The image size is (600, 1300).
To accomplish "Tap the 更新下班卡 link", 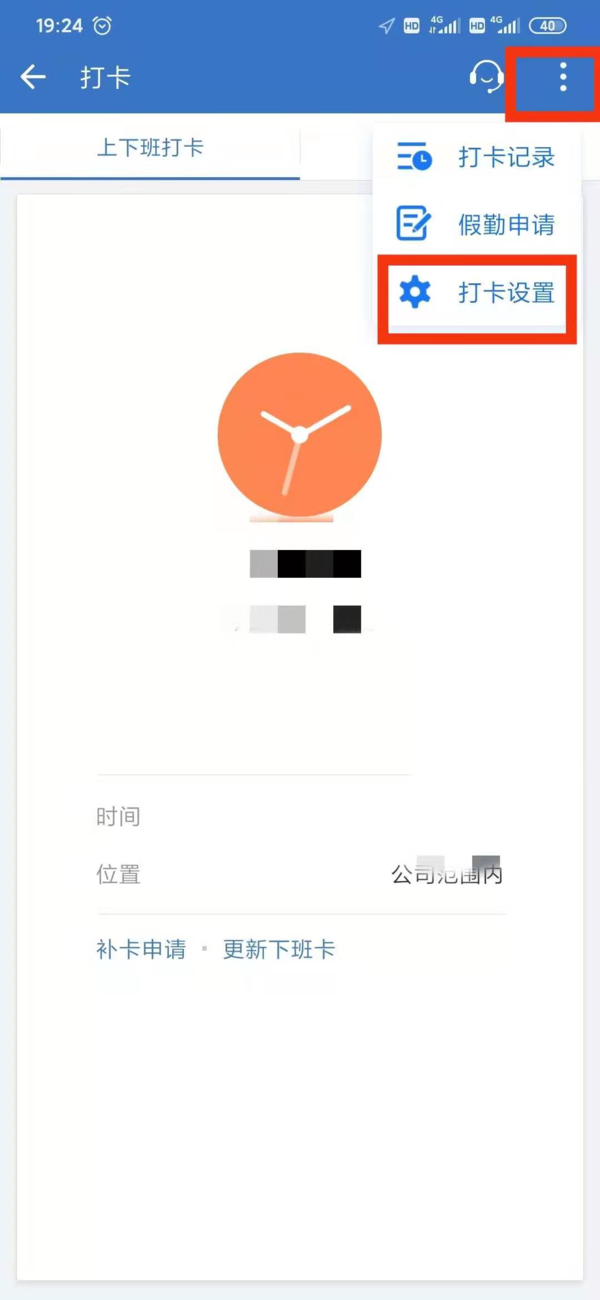I will (x=278, y=949).
